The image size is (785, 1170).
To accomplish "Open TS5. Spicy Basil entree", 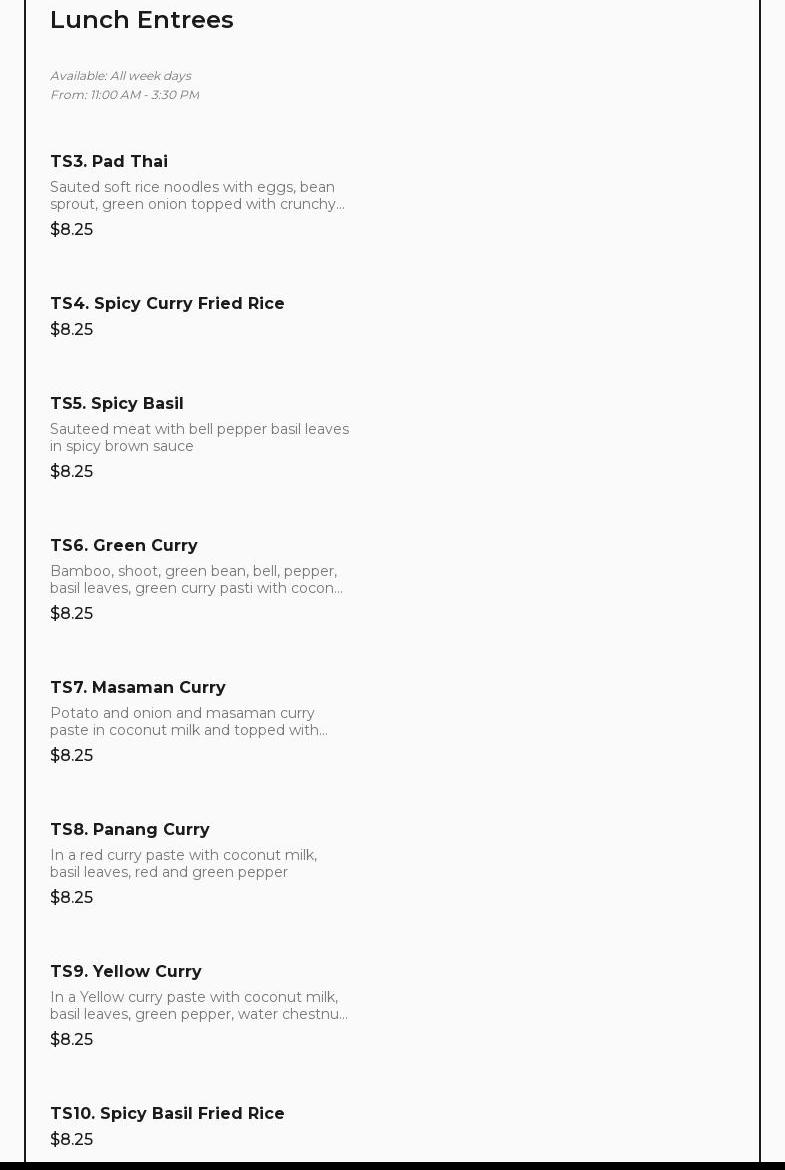I will click(x=117, y=403).
